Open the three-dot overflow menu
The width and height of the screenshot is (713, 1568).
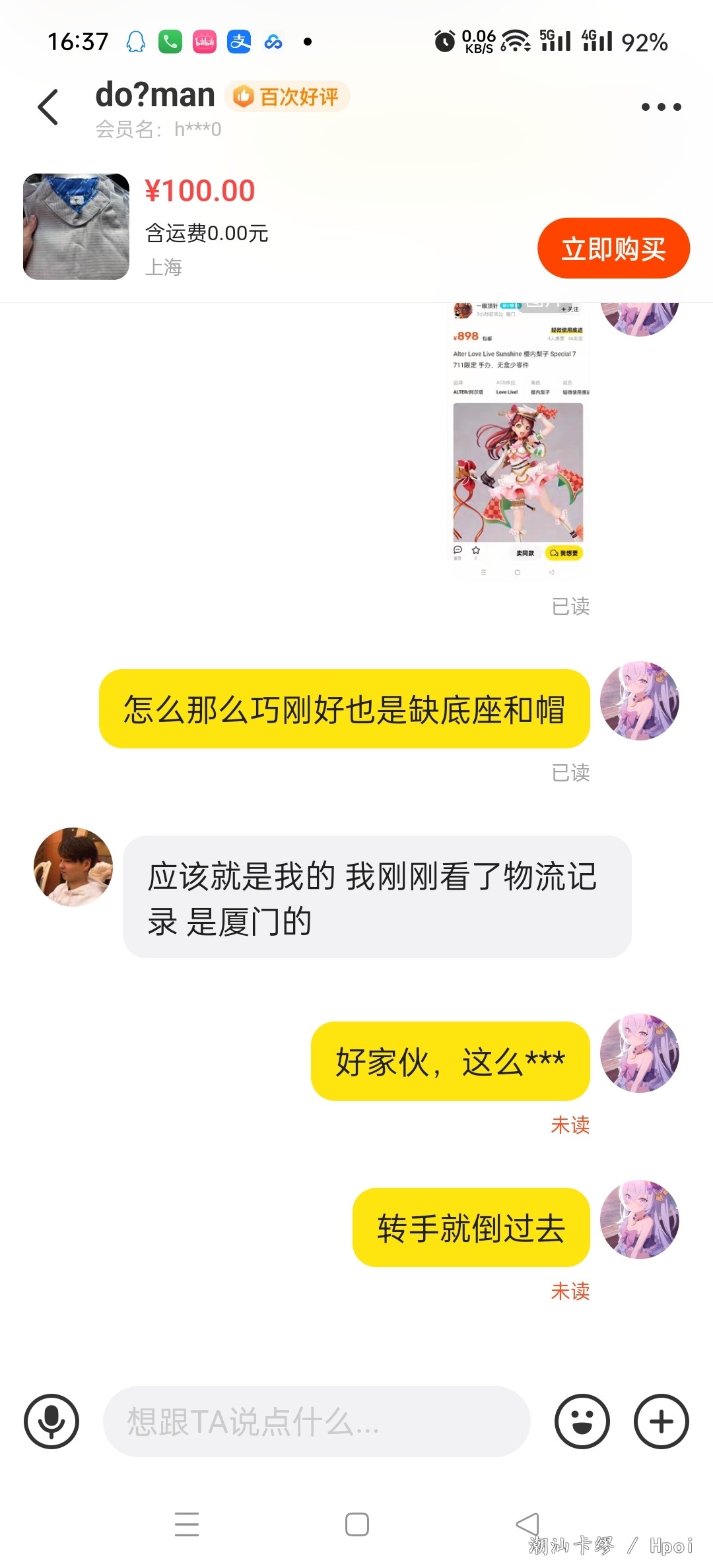tap(661, 107)
